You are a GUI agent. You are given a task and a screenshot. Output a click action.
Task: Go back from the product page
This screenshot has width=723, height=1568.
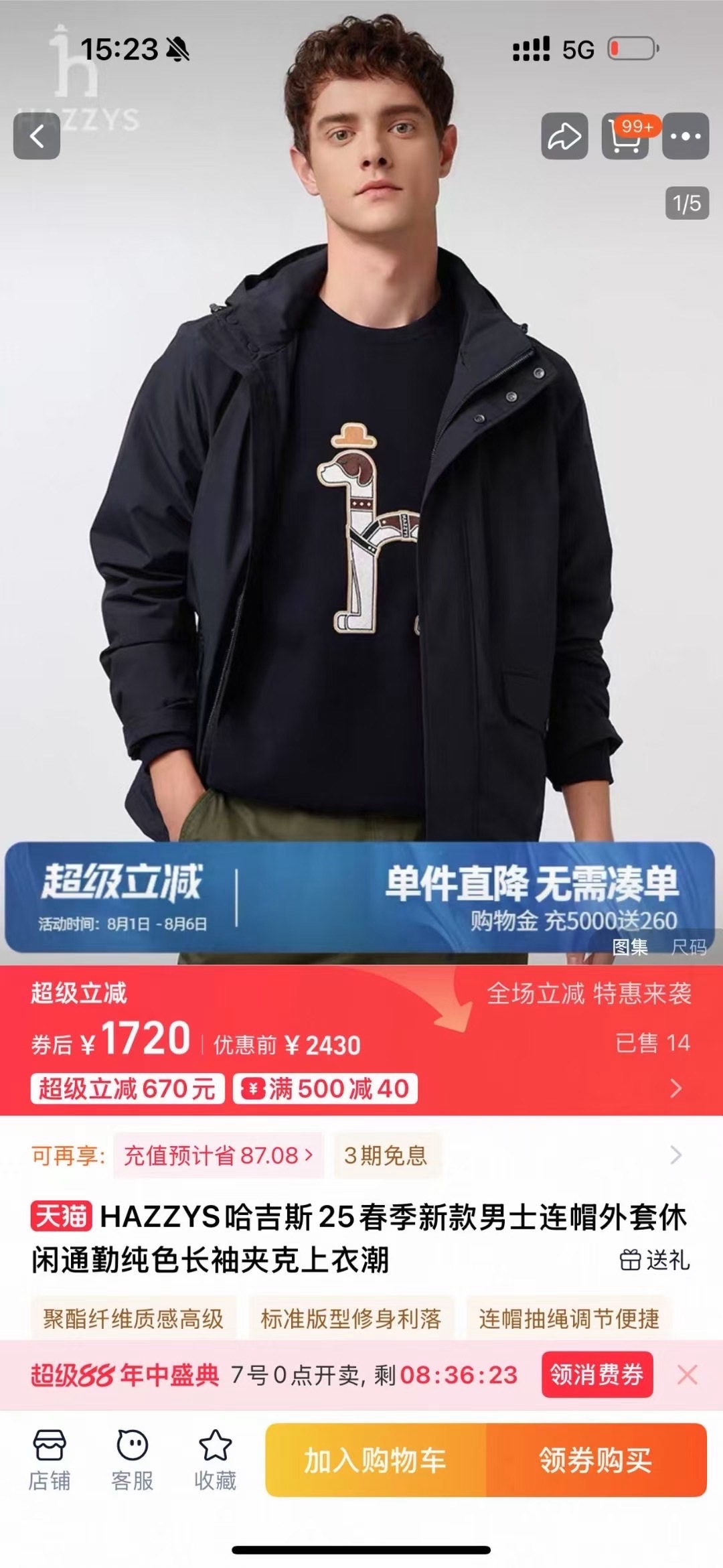[37, 136]
